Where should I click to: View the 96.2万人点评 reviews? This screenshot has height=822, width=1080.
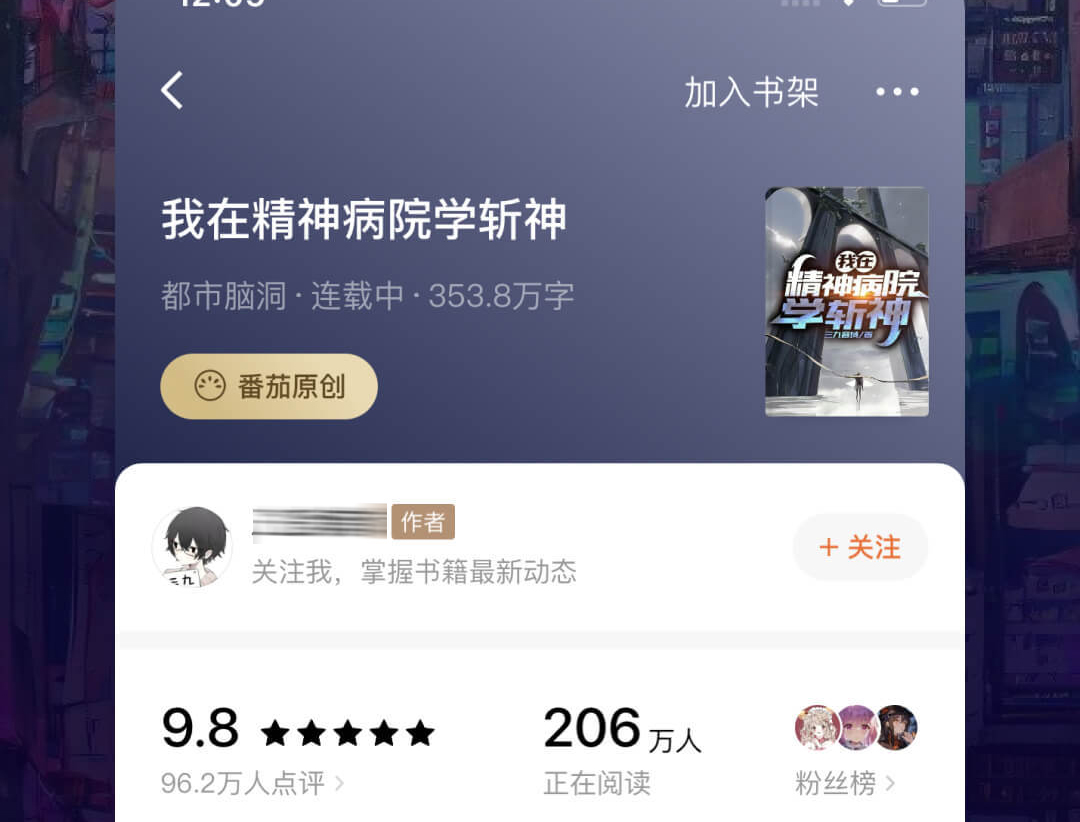[252, 783]
